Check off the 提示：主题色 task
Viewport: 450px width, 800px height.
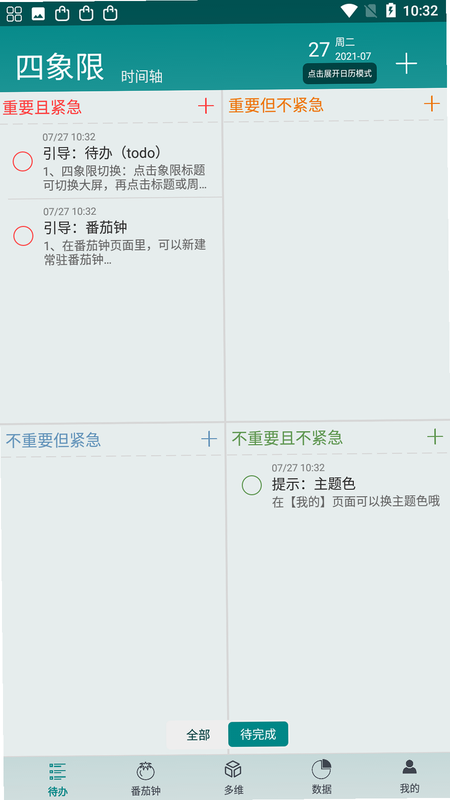[252, 485]
